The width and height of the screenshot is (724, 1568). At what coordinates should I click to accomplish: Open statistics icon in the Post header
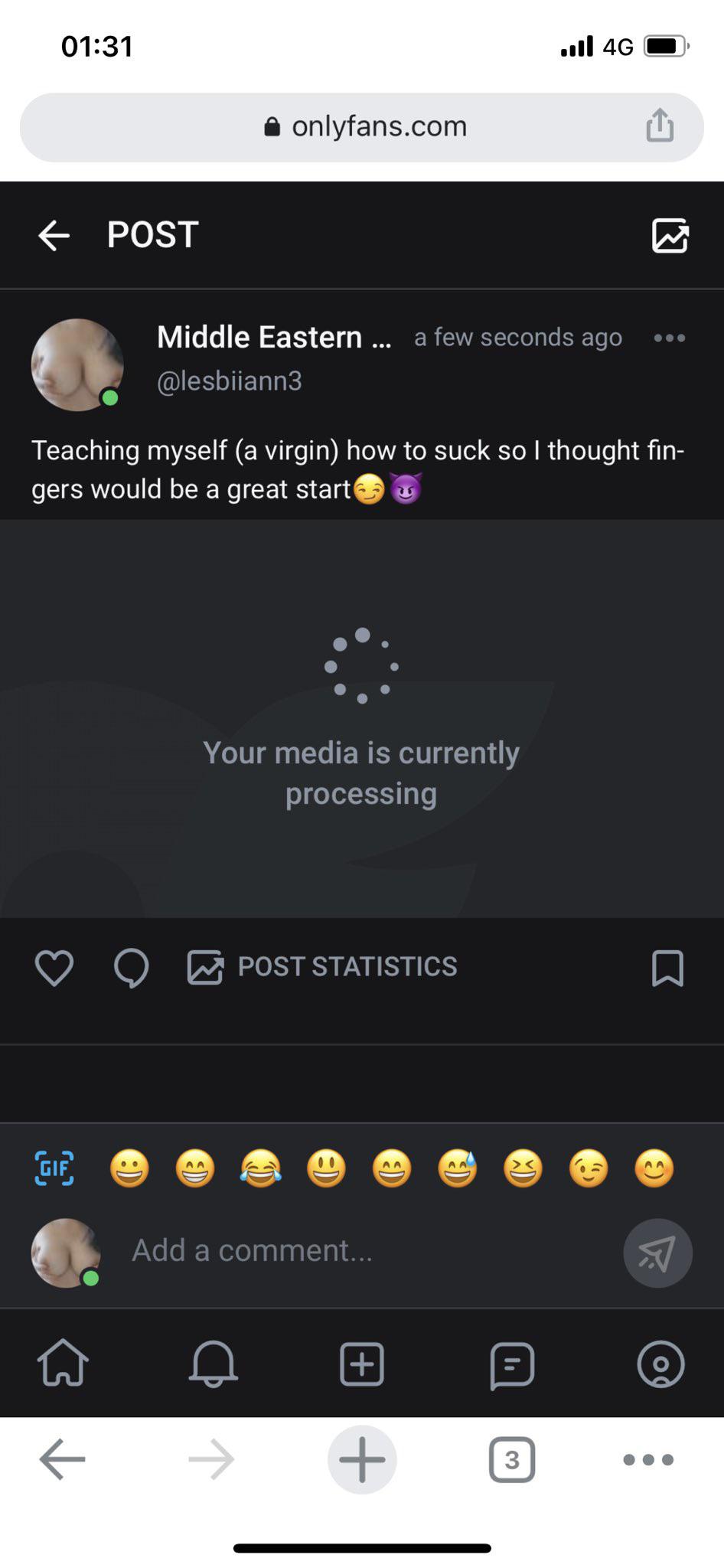pos(670,235)
